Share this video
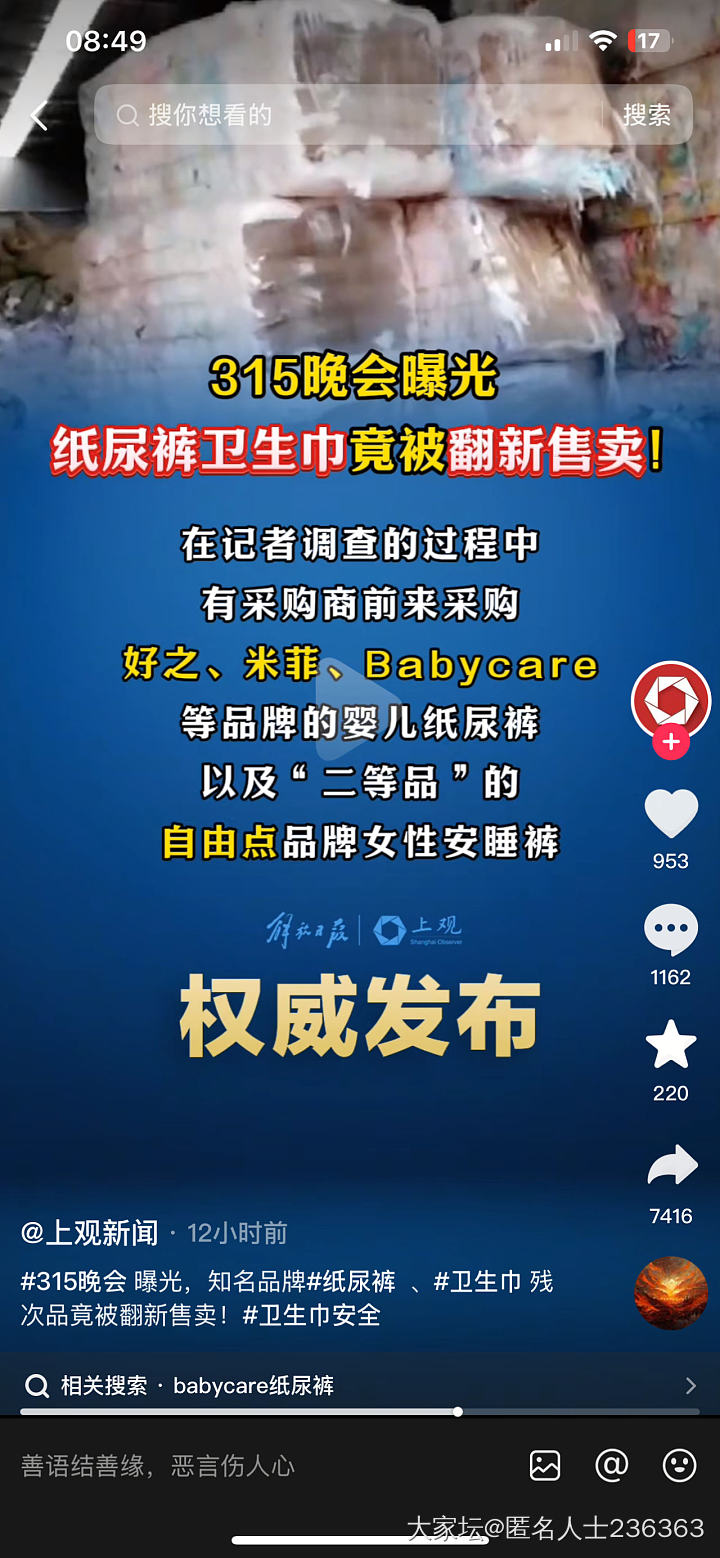720x1558 pixels. [670, 1167]
